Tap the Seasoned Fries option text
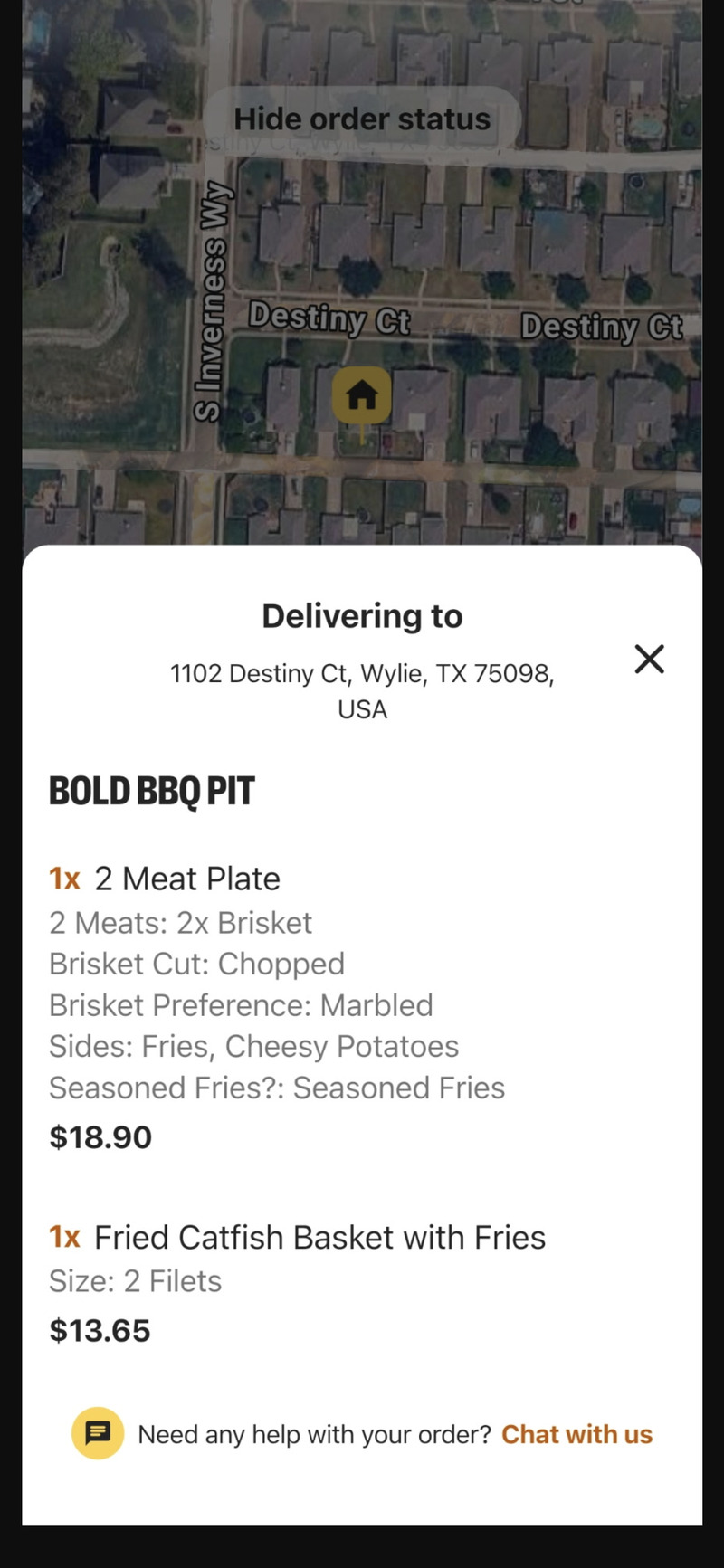Image resolution: width=724 pixels, height=1568 pixels. tap(277, 1088)
